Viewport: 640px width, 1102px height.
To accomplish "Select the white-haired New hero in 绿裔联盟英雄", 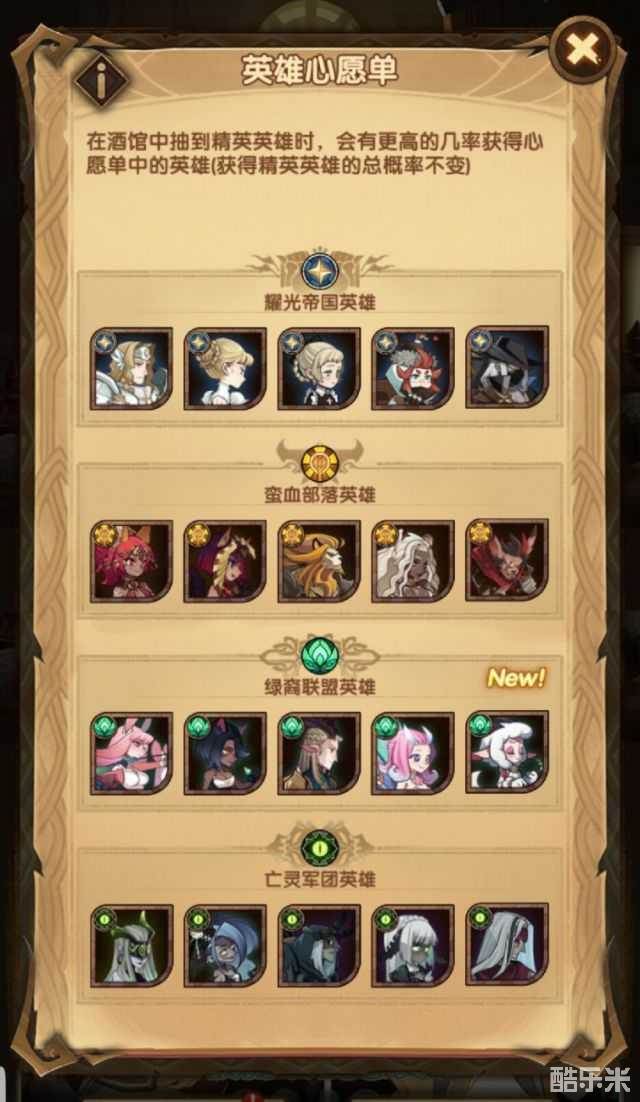I will click(507, 753).
